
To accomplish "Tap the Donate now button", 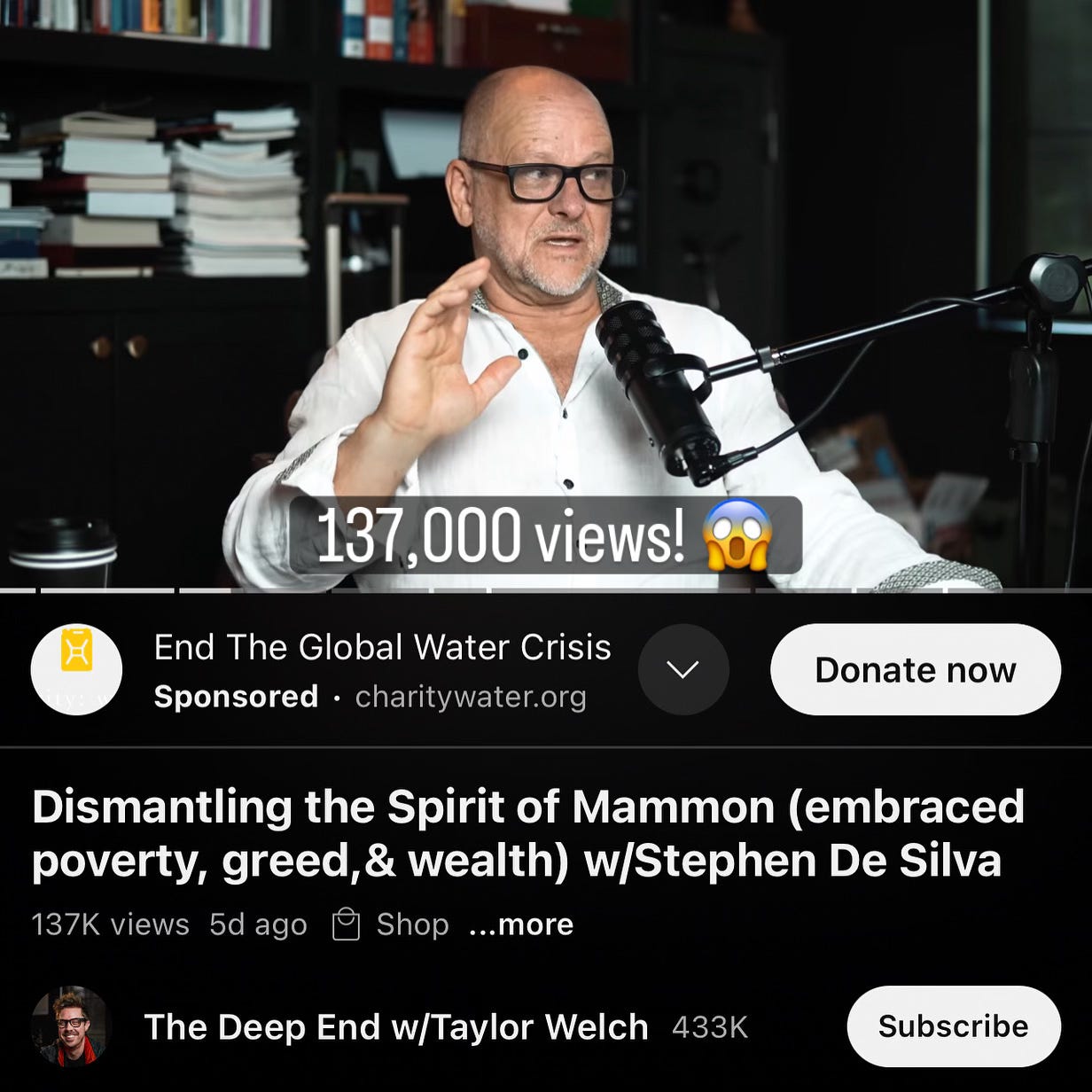I will coord(915,670).
